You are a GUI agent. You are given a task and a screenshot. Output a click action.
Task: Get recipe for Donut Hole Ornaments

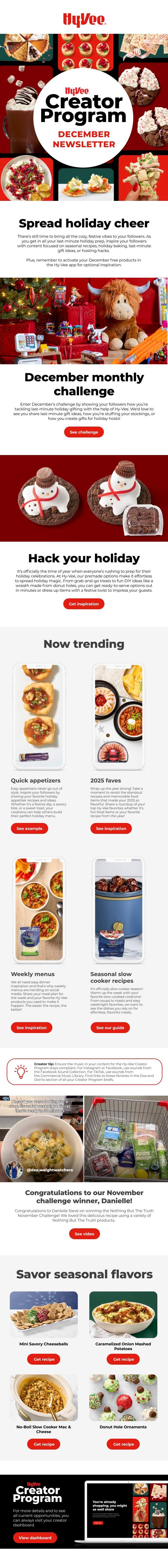tap(123, 1444)
